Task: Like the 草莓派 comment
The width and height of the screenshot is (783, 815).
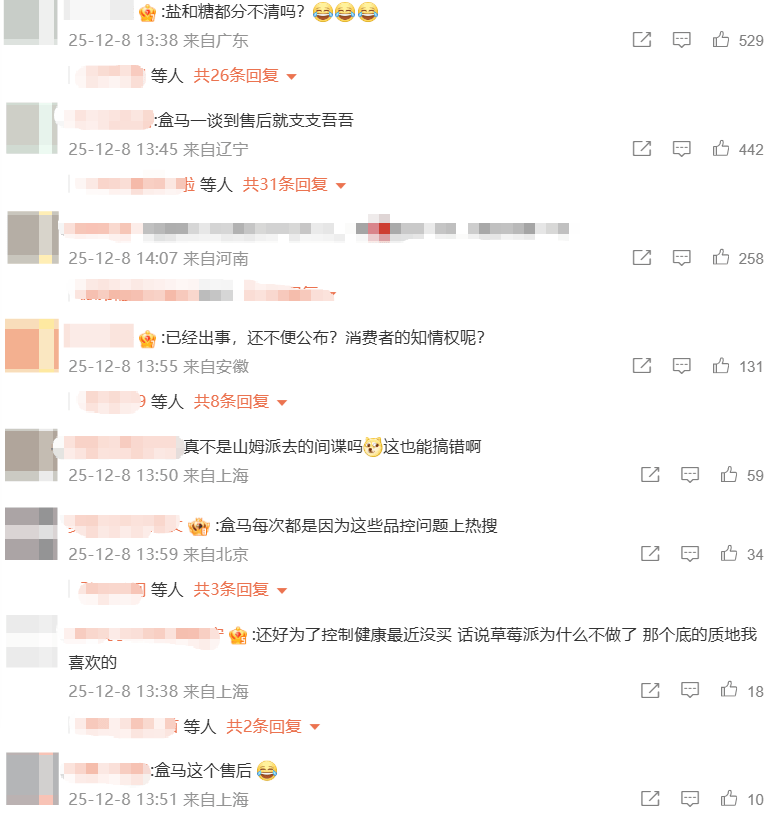Action: [x=728, y=690]
